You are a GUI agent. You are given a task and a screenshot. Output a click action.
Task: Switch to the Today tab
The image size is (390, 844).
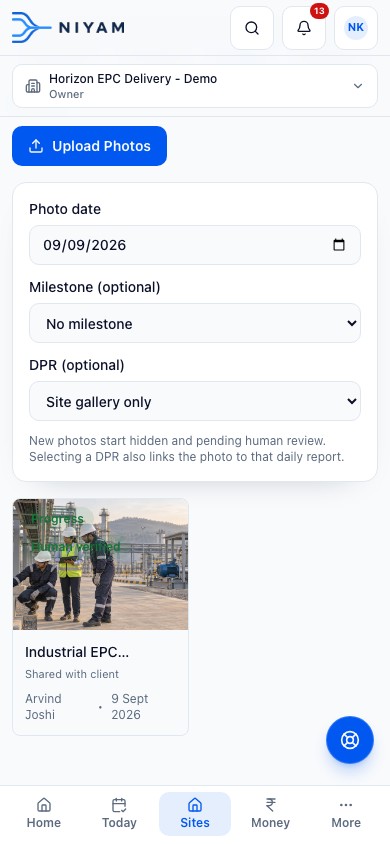(x=119, y=813)
